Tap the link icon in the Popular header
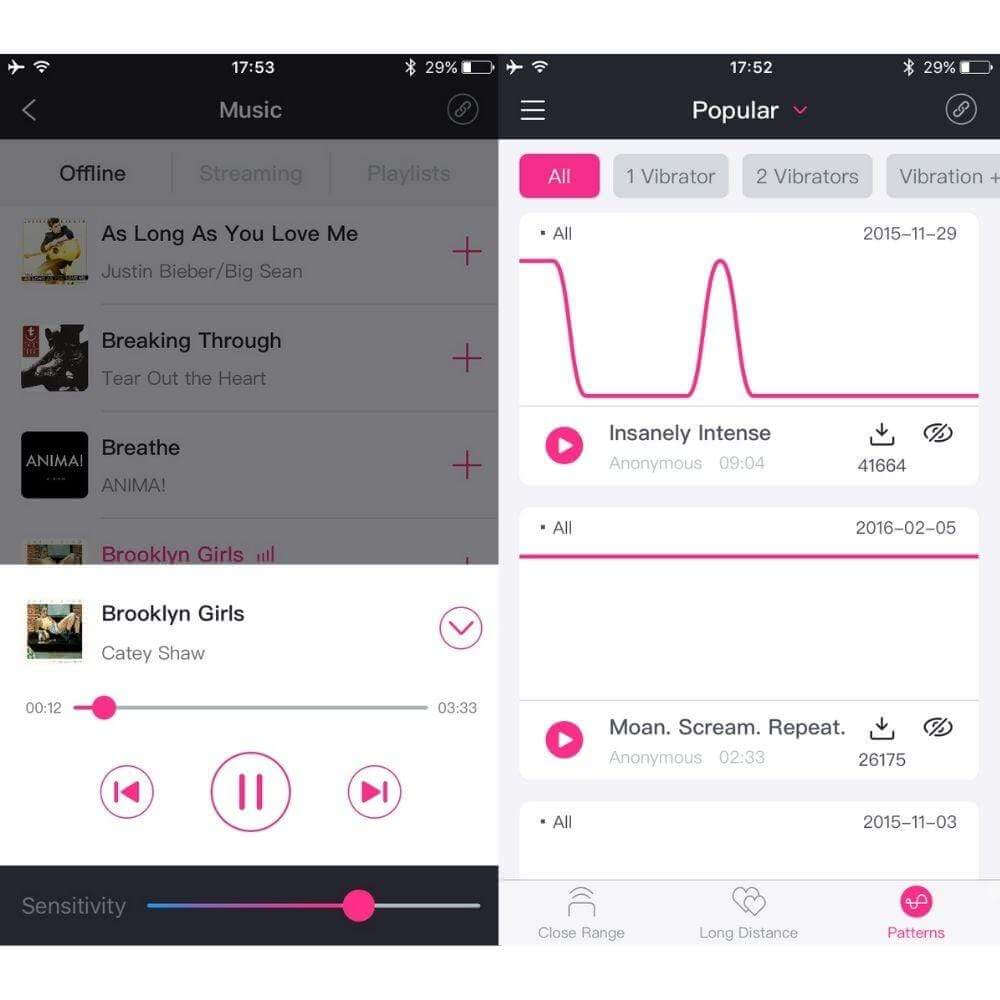Screen dimensions: 1000x1000 (x=961, y=110)
